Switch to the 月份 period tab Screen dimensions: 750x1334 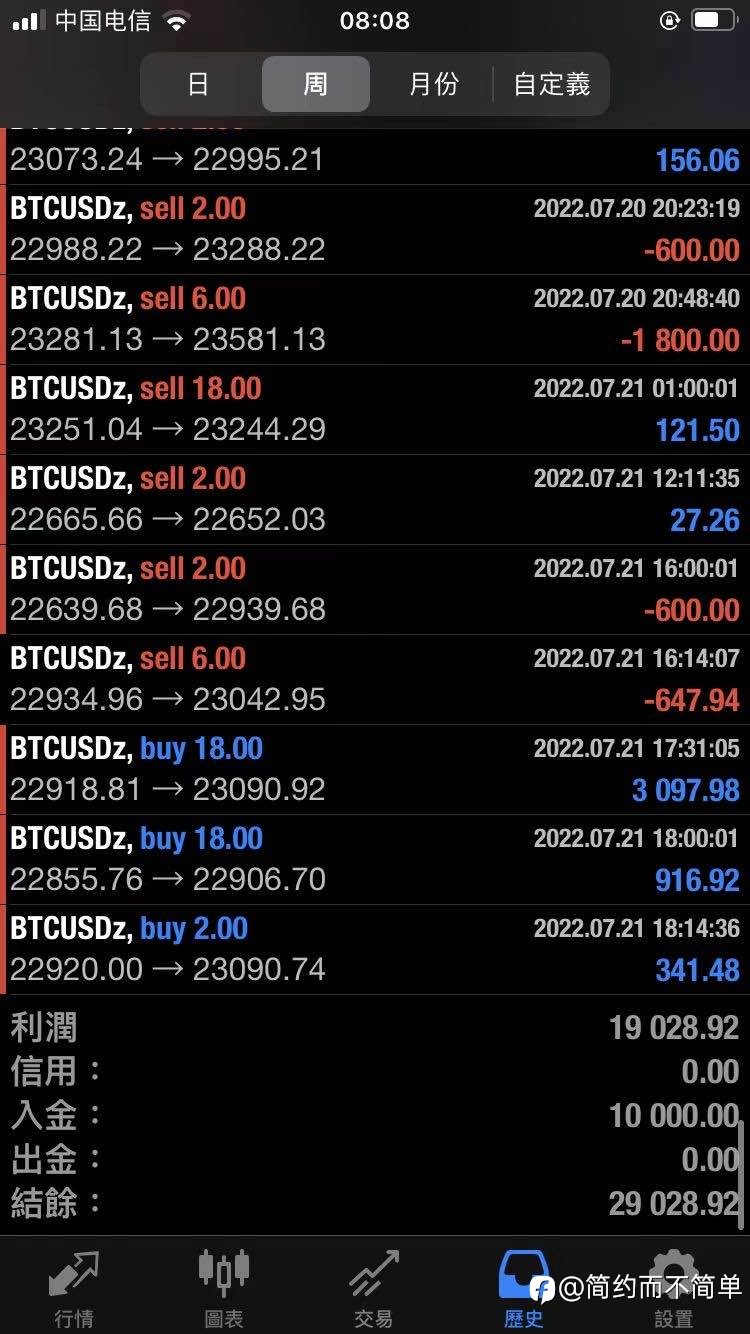tap(433, 84)
